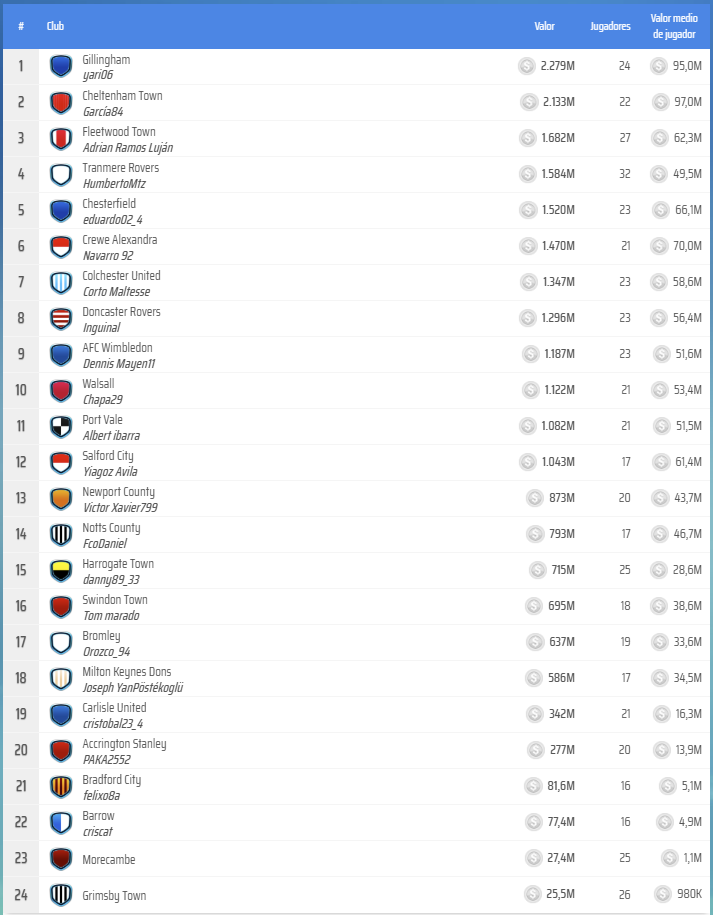Select the Notts County row
The height and width of the screenshot is (915, 713).
(x=111, y=528)
